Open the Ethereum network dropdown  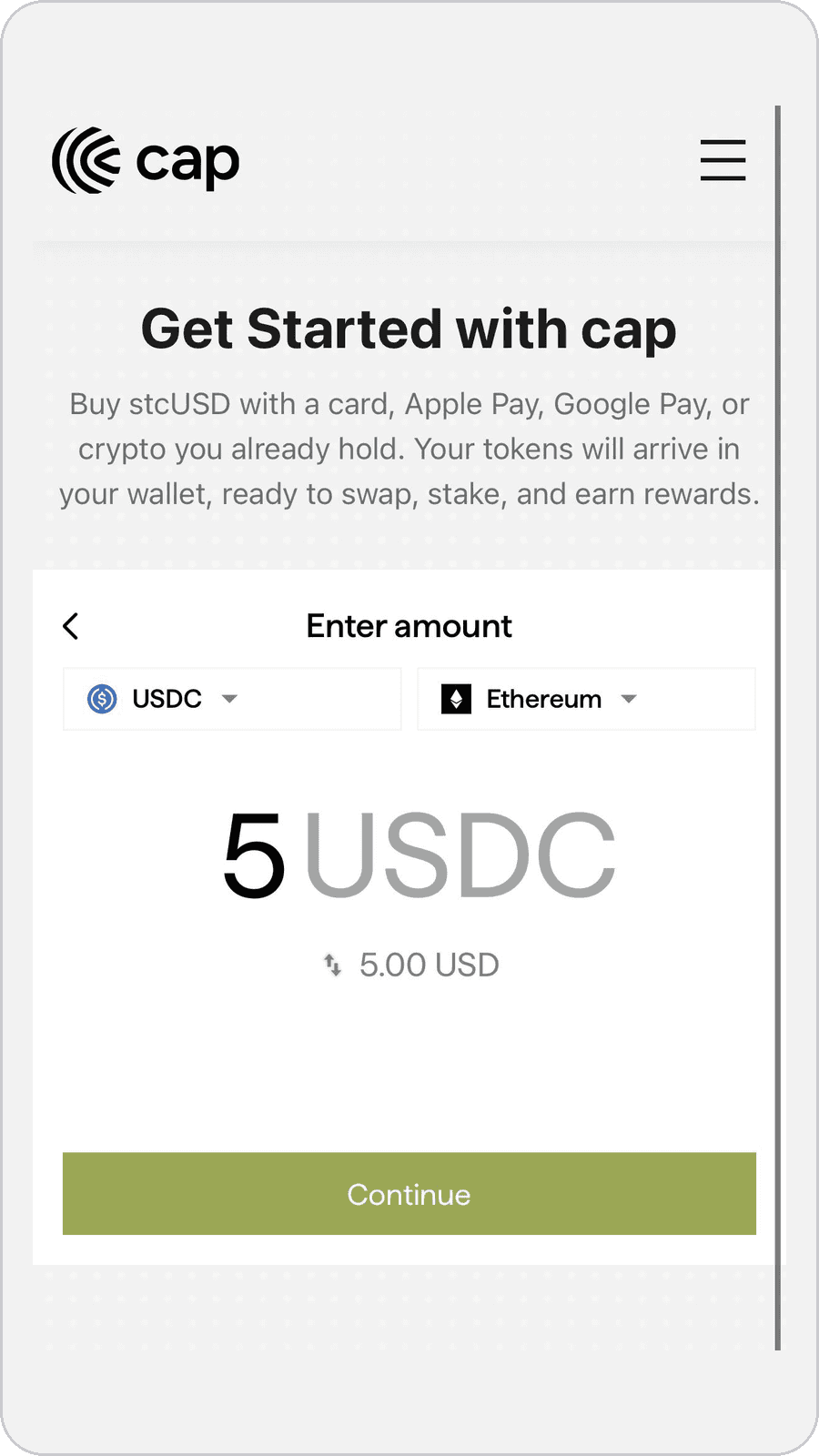586,699
